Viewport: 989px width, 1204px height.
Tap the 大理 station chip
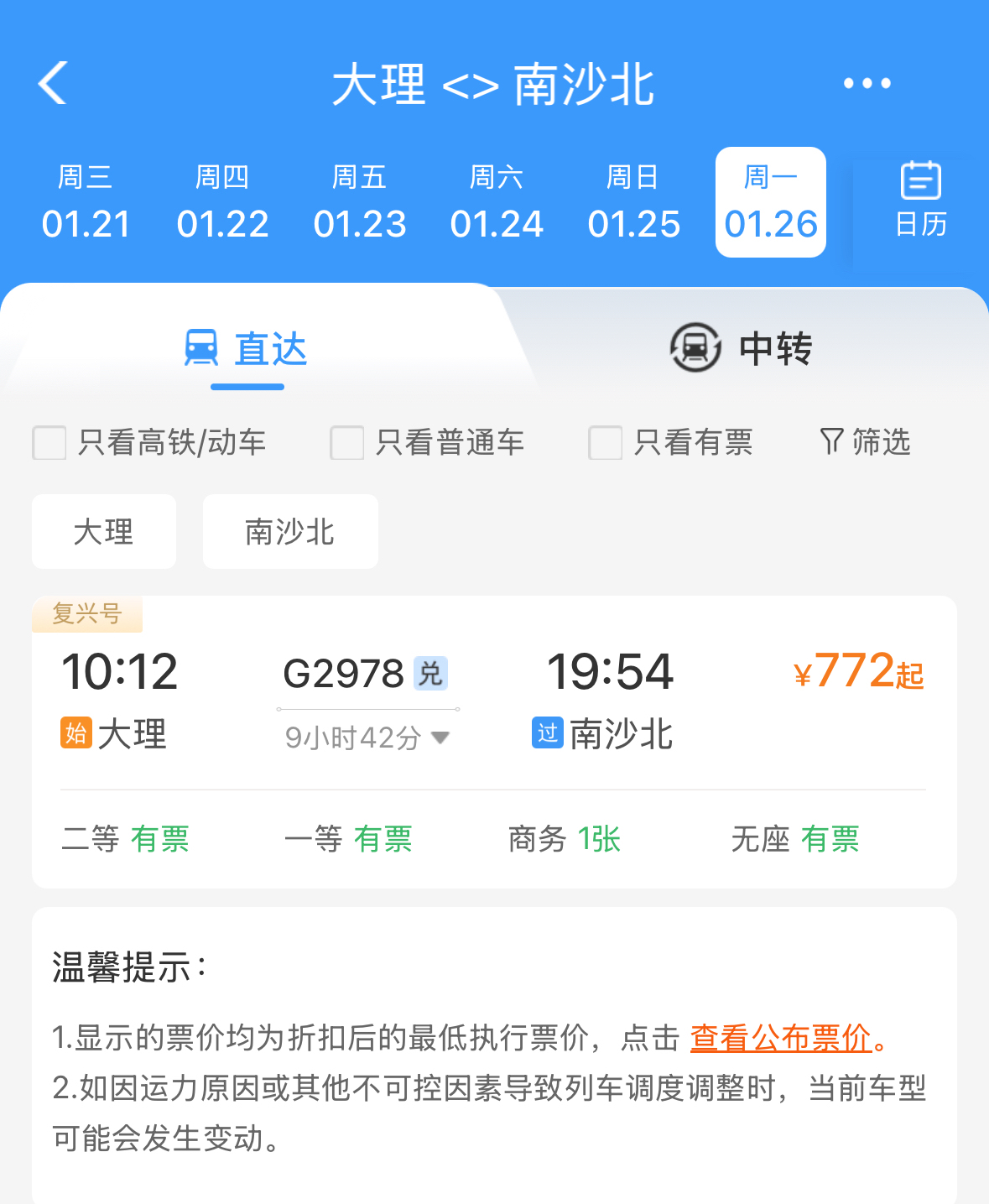(x=104, y=532)
